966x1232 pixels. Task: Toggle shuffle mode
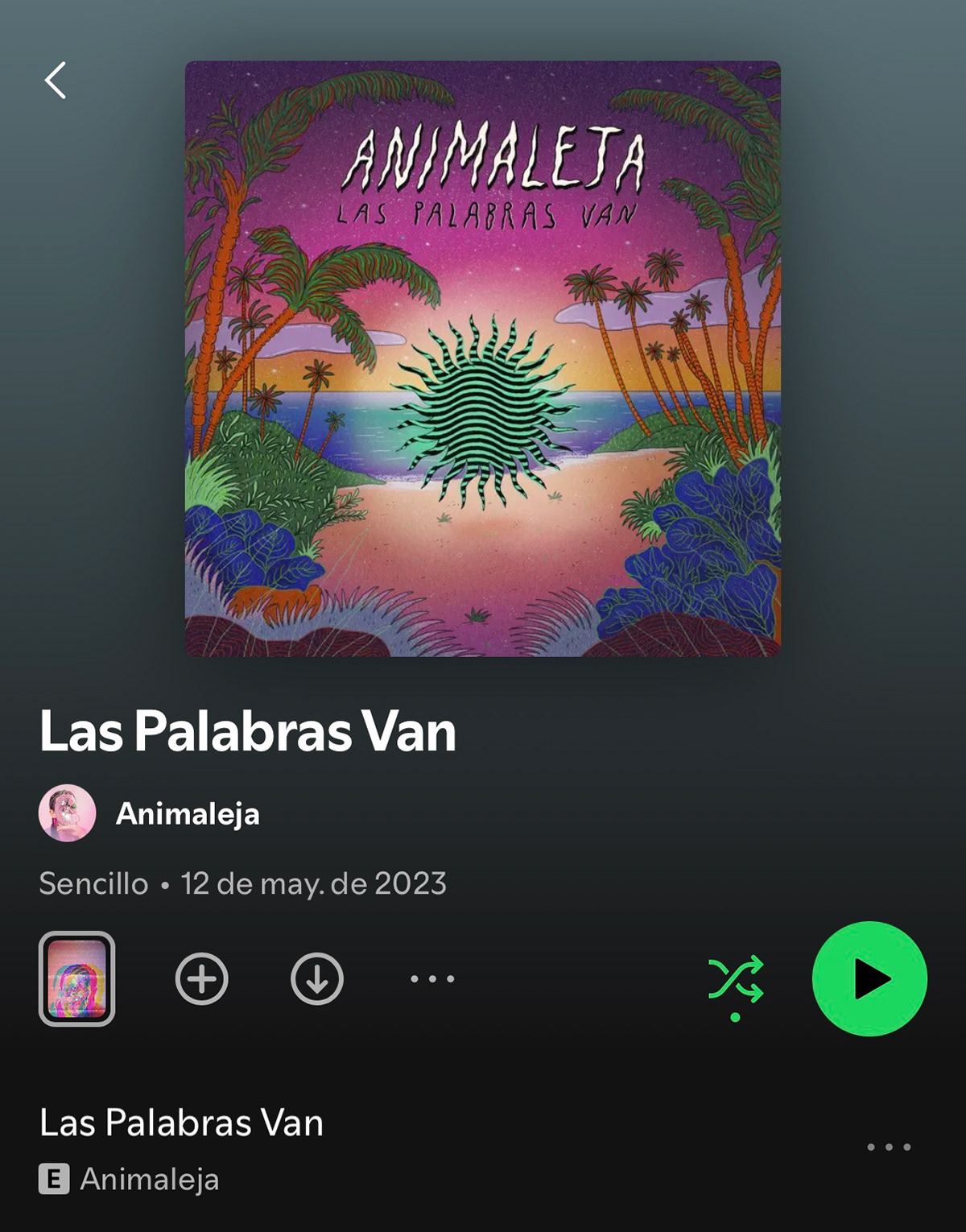735,980
